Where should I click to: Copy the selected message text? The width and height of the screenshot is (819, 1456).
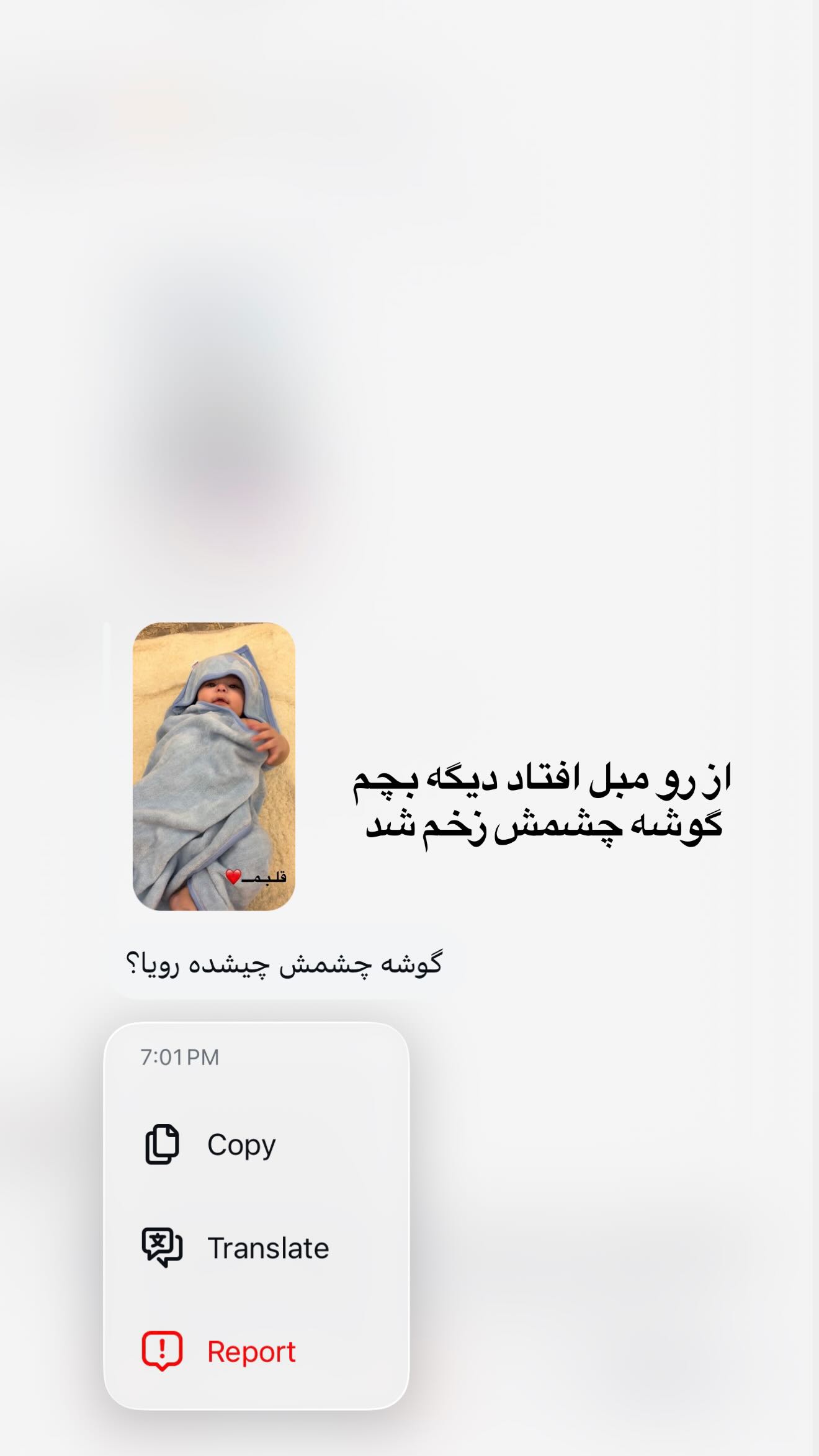pos(256,1144)
